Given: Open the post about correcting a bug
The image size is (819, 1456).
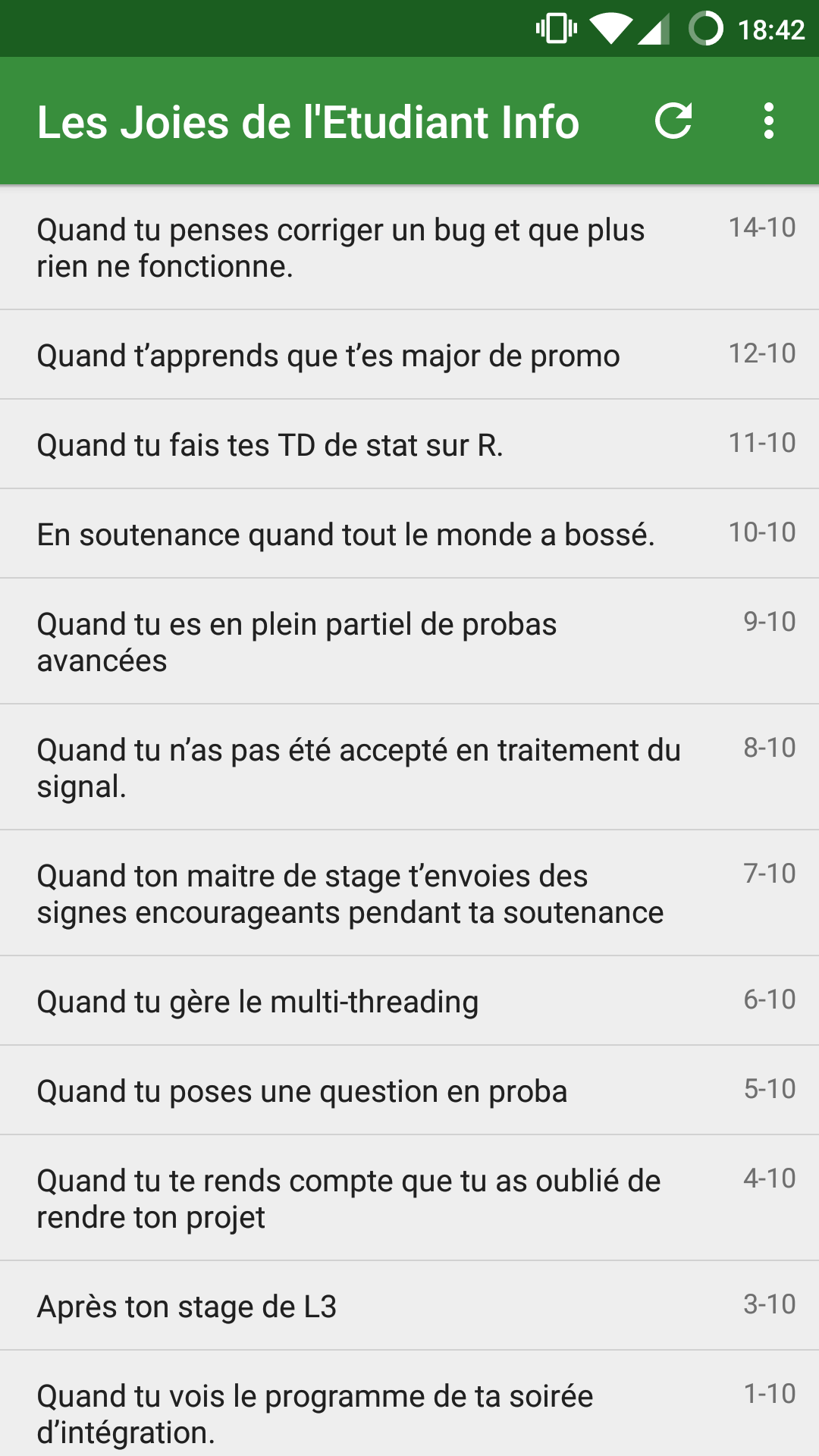Looking at the screenshot, I should pos(409,247).
